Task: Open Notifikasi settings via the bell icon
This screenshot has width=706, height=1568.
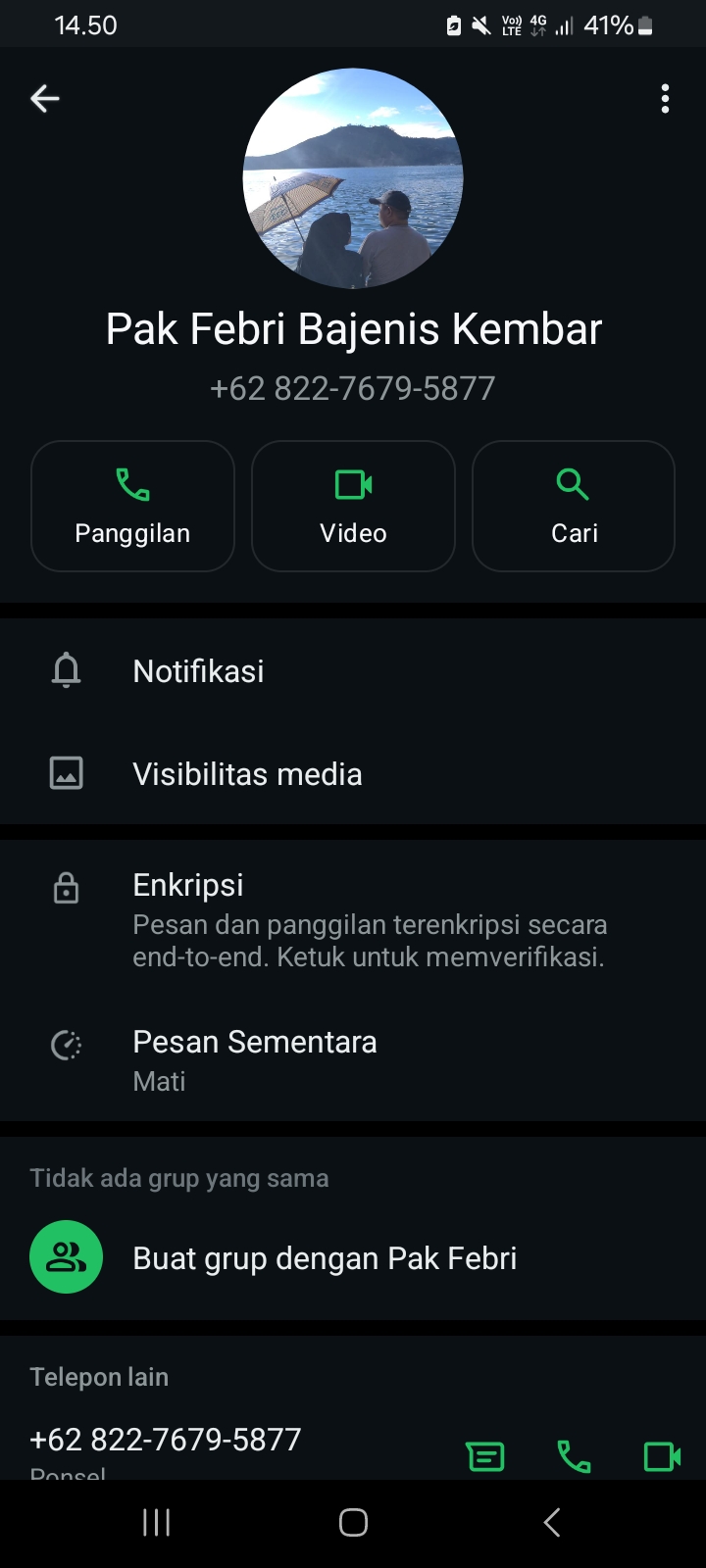Action: [66, 670]
